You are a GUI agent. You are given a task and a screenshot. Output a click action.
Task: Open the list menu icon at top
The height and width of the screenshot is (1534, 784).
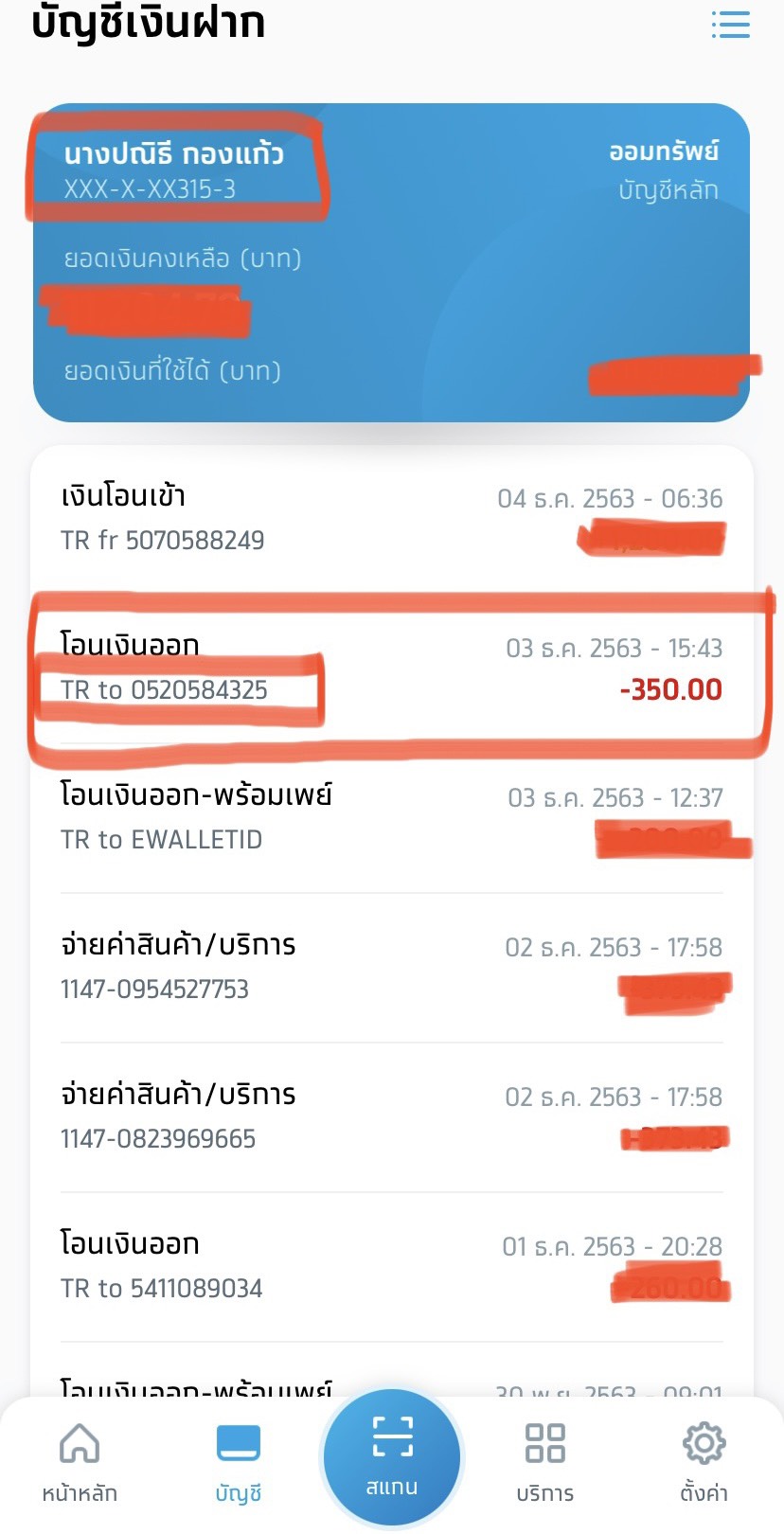(730, 25)
